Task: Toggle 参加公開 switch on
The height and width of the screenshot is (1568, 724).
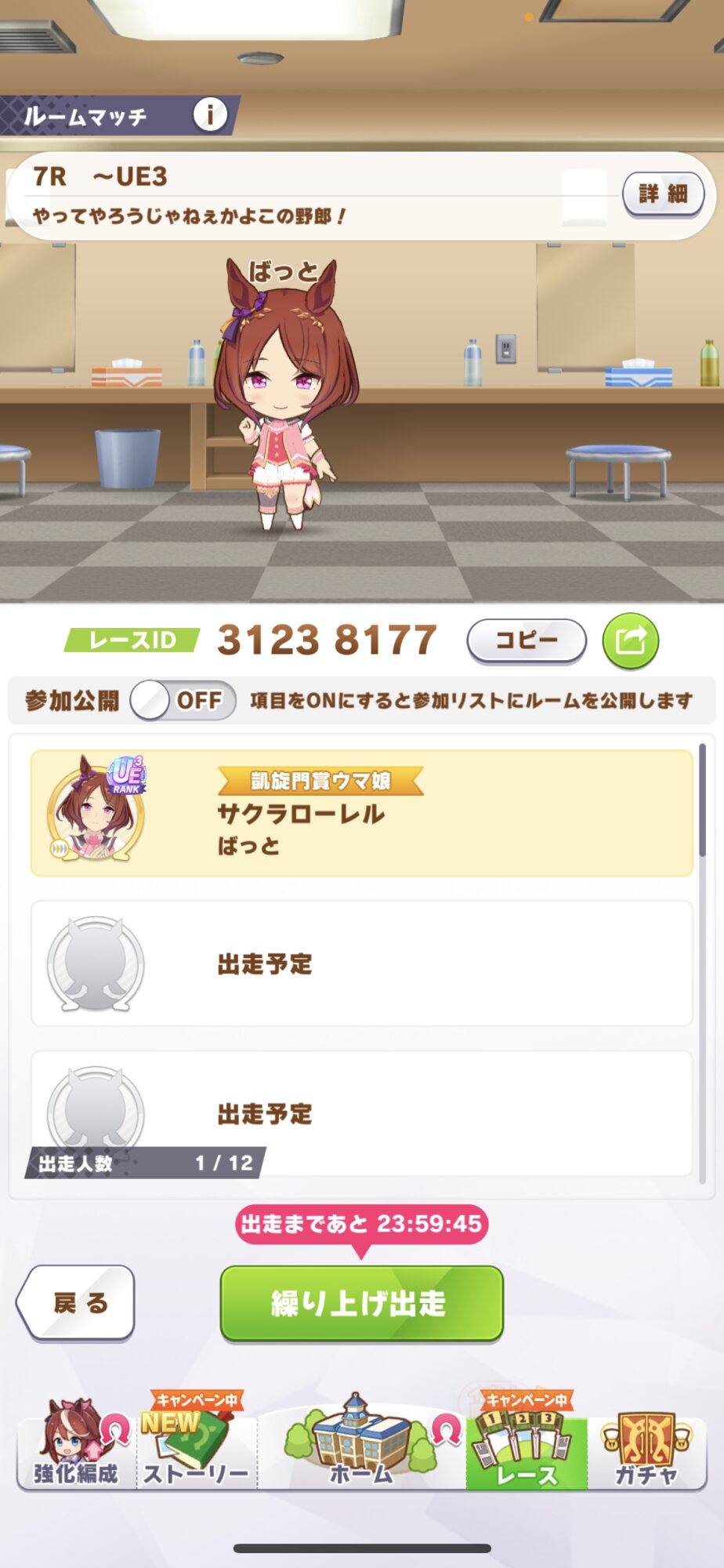Action: [183, 700]
